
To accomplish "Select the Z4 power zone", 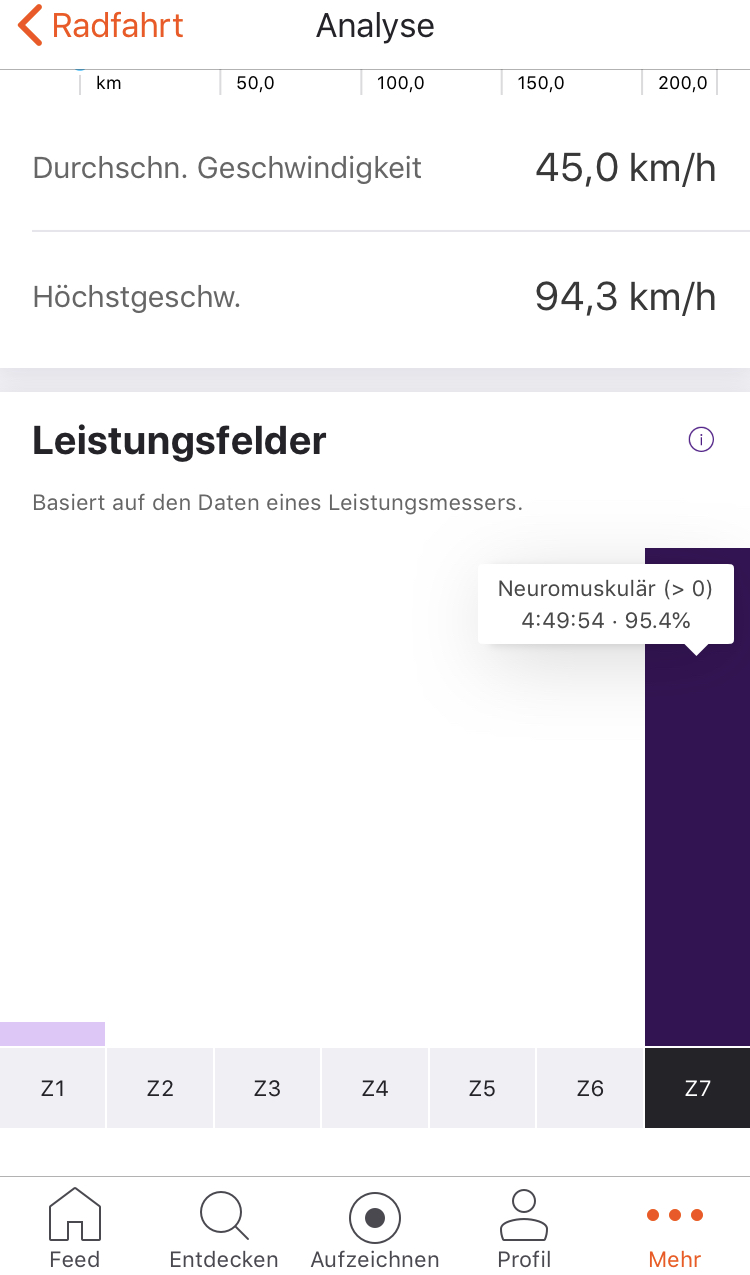I will [375, 1088].
